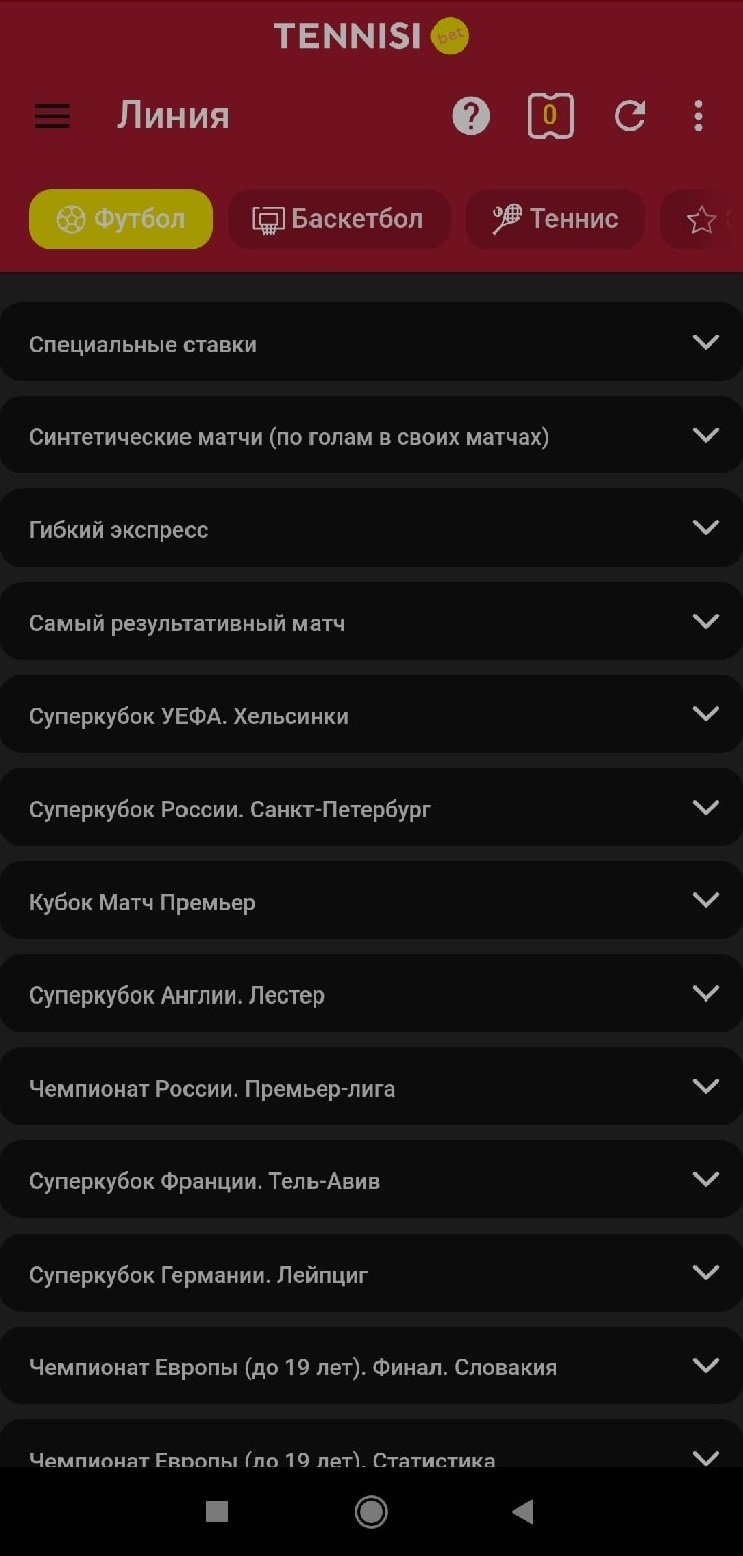The width and height of the screenshot is (743, 1556).
Task: Expand Специальные ставки section
Action: [371, 342]
